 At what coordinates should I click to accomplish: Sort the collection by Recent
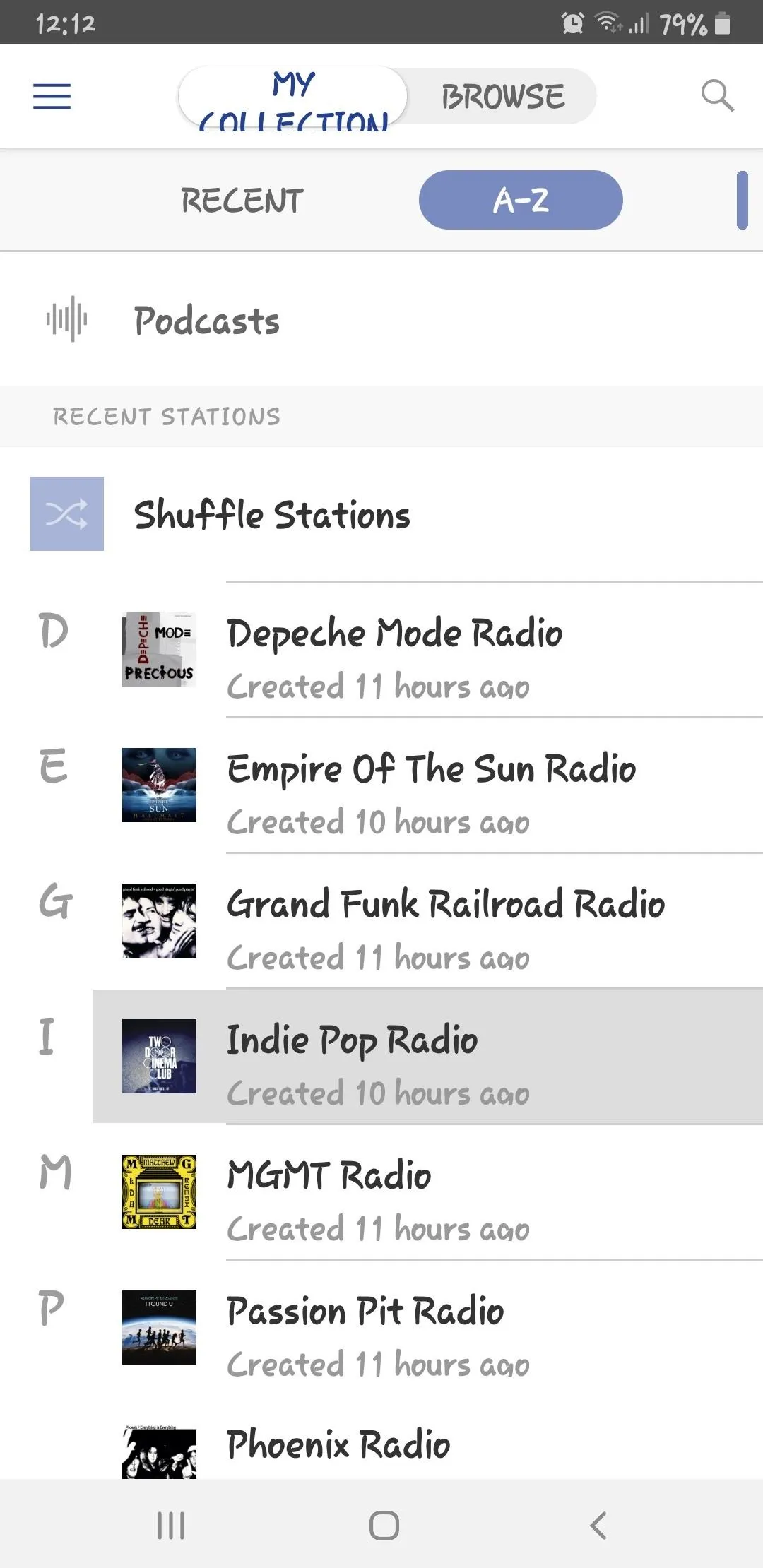point(242,200)
